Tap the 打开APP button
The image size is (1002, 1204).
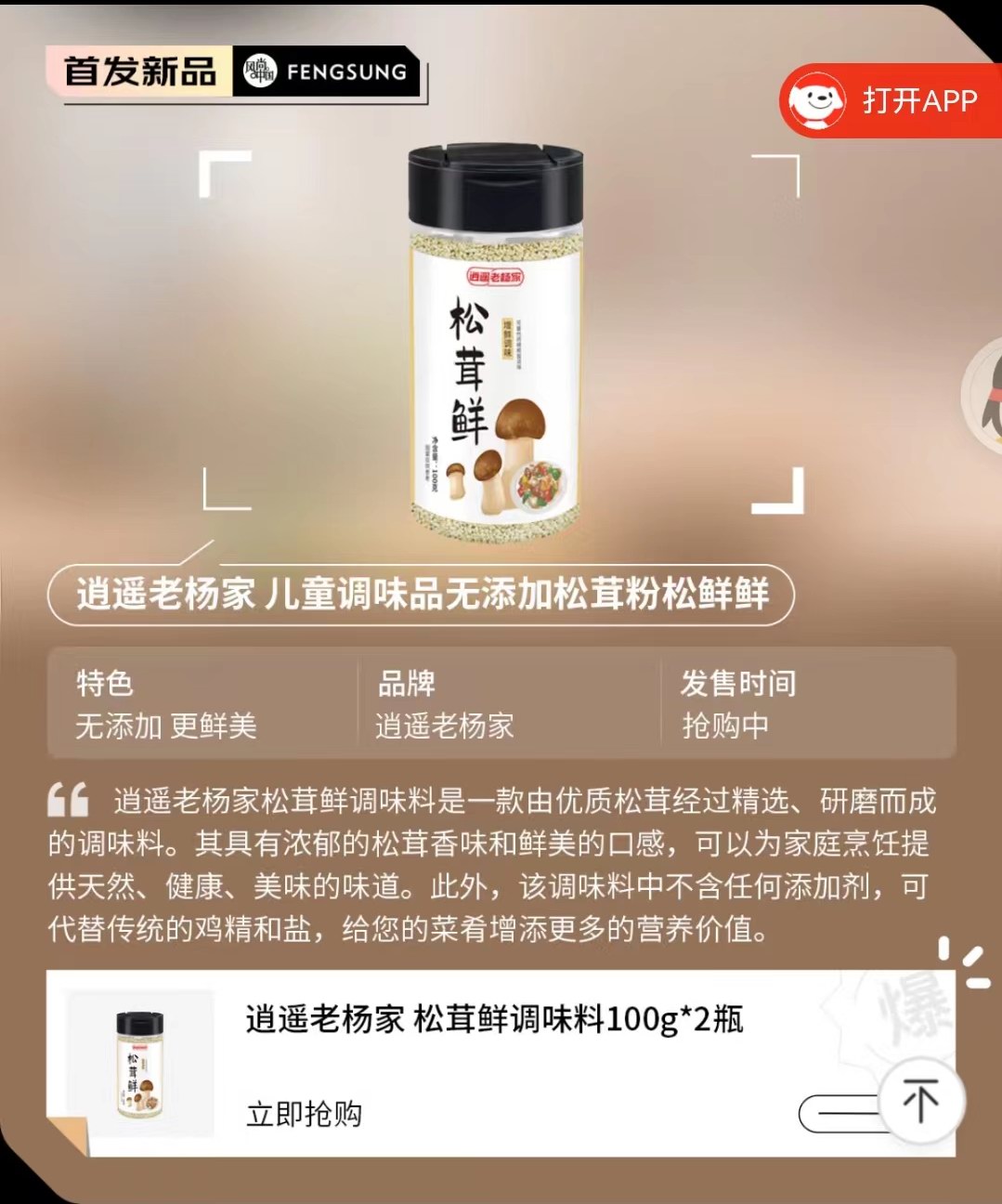pyautogui.click(x=890, y=100)
